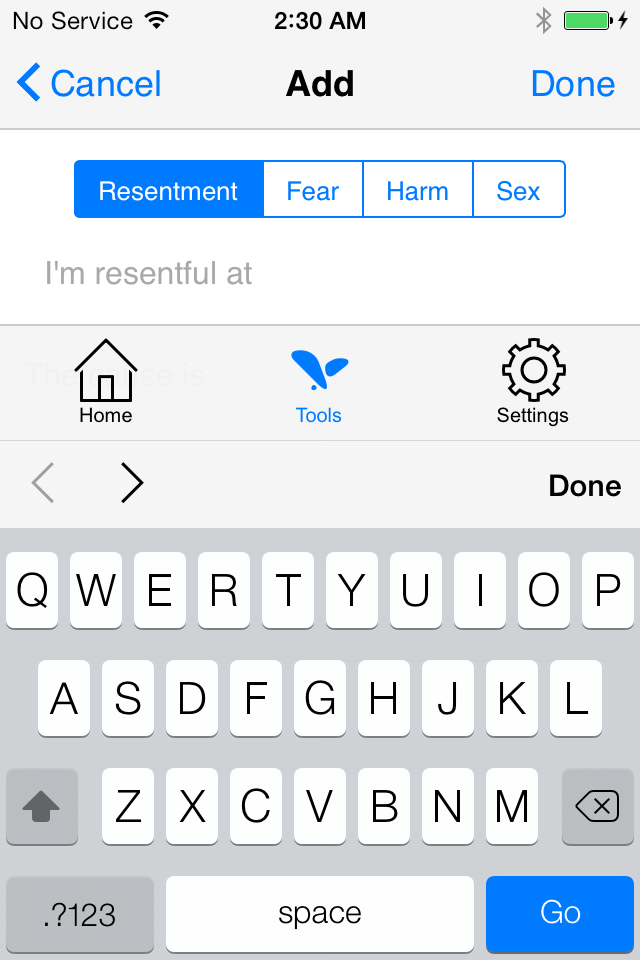Switch to the Harm segment

pos(417,190)
